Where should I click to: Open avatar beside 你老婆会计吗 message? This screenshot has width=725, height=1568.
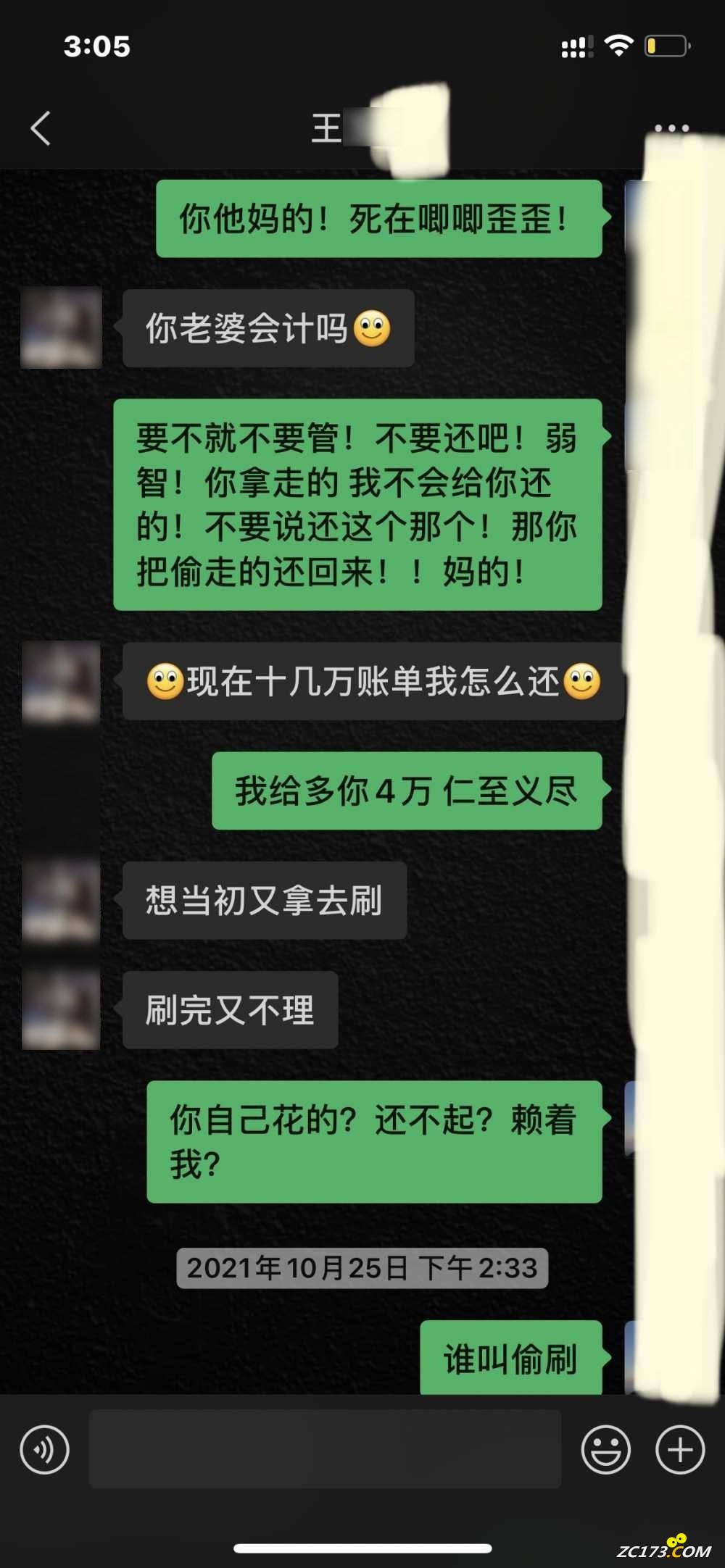[x=61, y=328]
